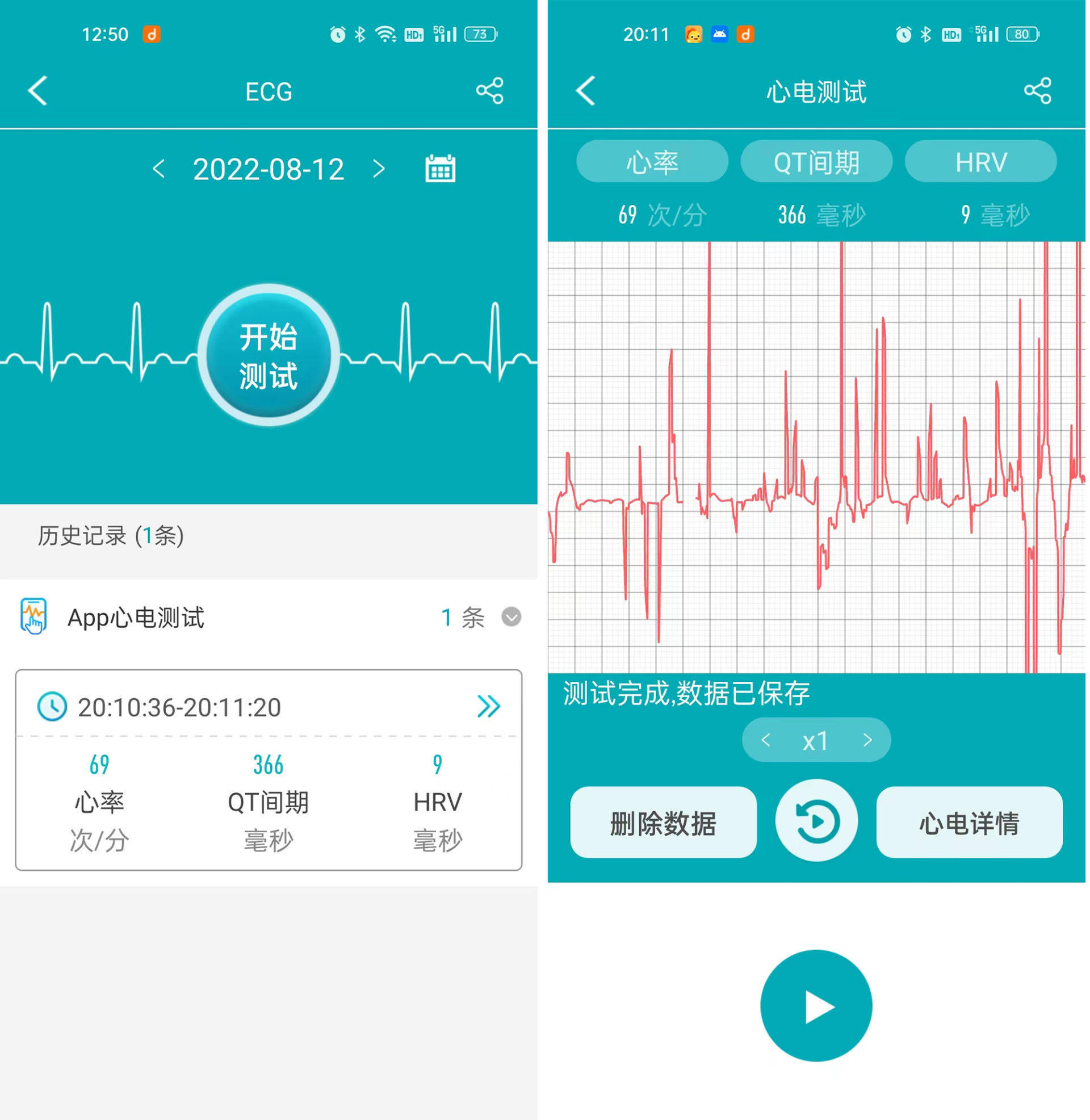
Task: Go back from the 心电测试 screen
Action: coord(586,91)
